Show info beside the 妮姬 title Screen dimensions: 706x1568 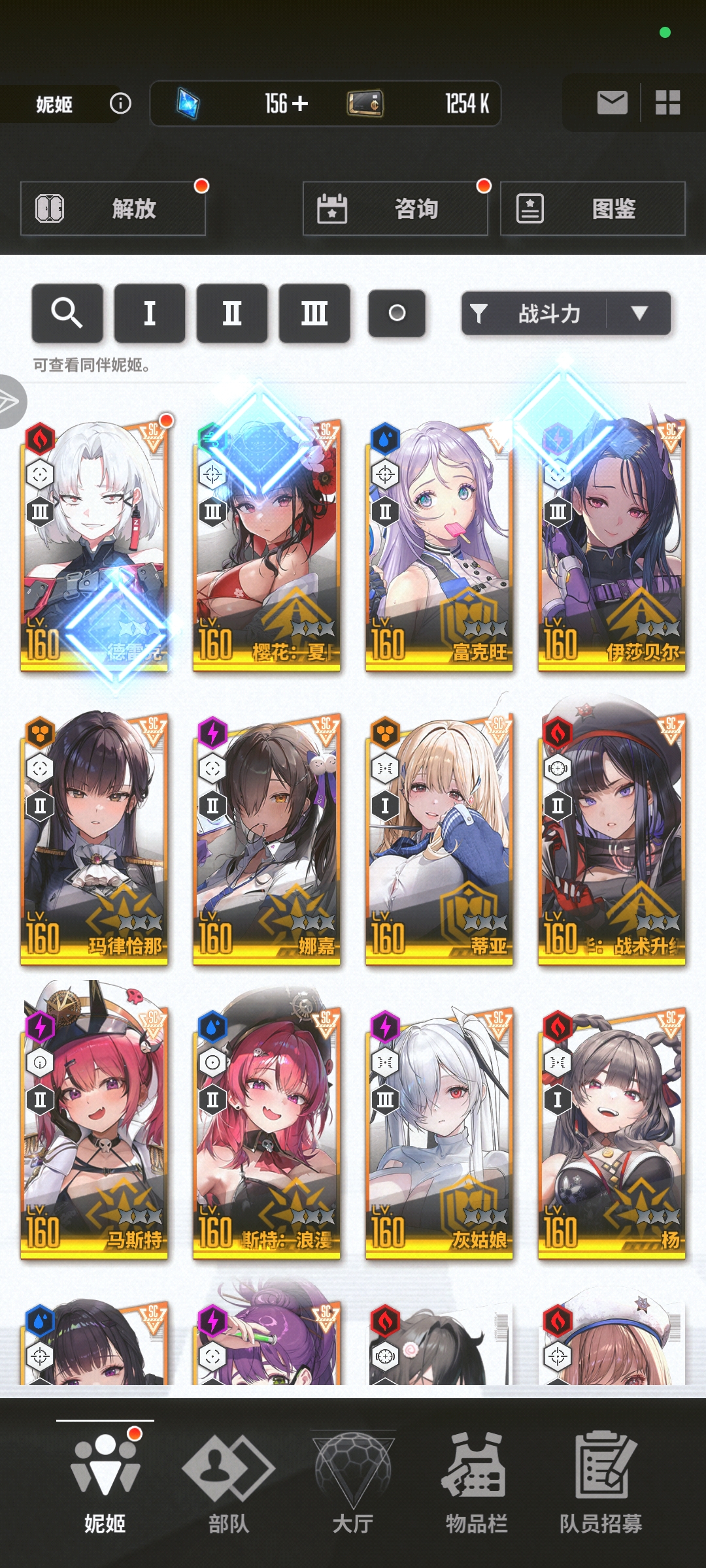[120, 103]
